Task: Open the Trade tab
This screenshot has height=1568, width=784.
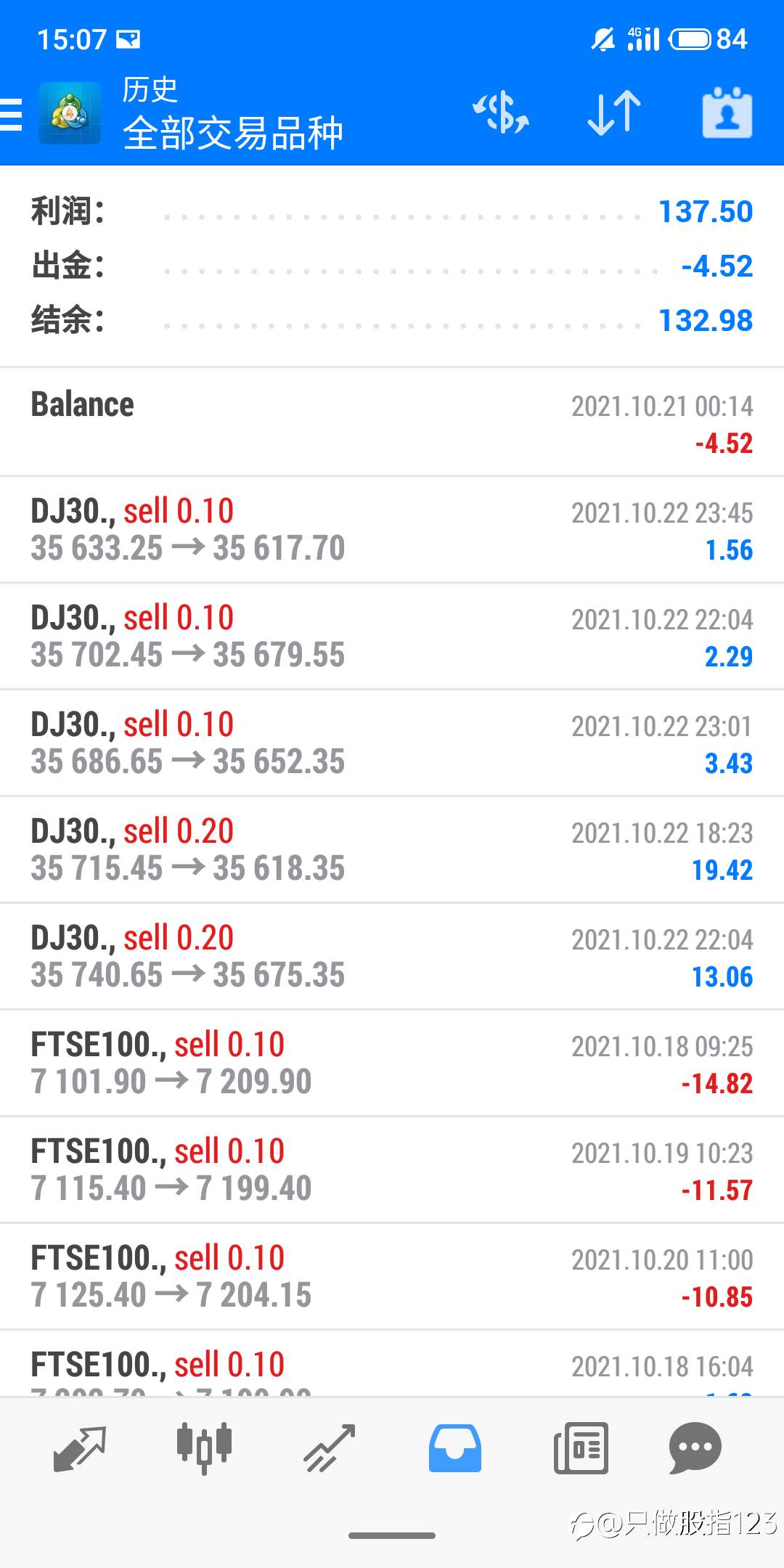Action: tap(329, 1448)
